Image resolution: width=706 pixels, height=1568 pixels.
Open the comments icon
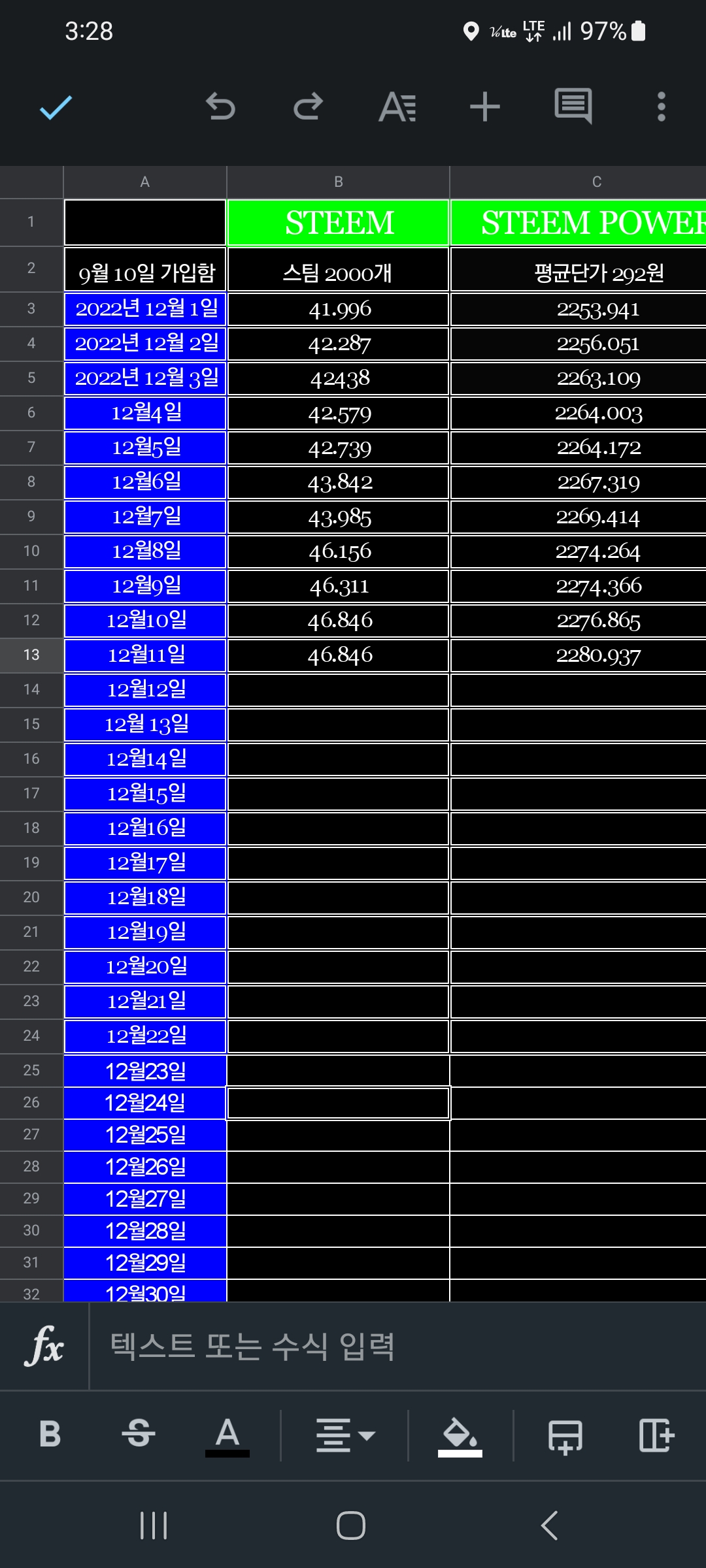click(573, 107)
